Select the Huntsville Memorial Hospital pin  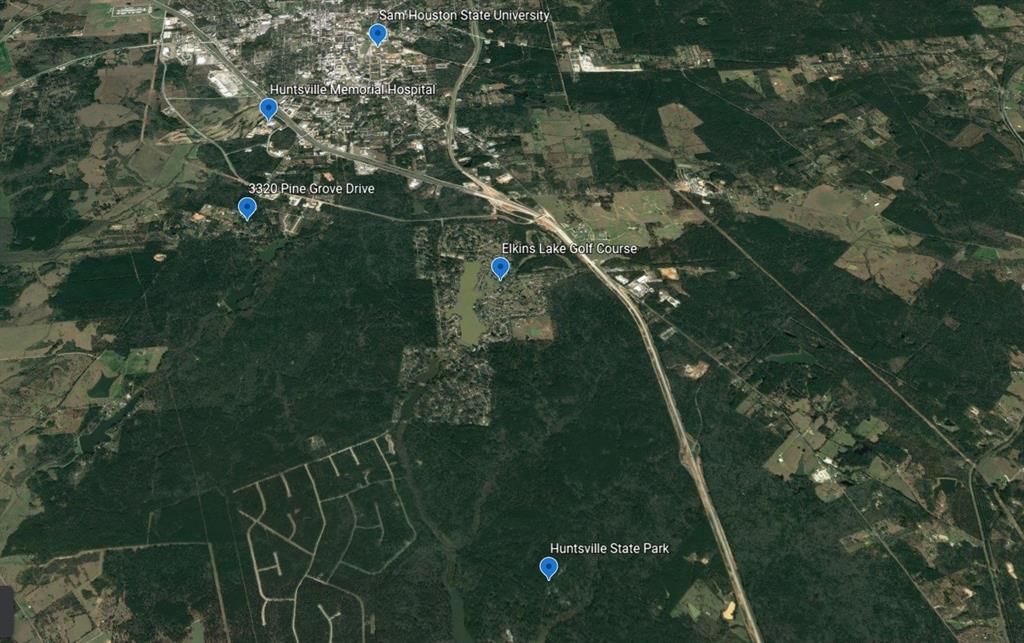[268, 108]
